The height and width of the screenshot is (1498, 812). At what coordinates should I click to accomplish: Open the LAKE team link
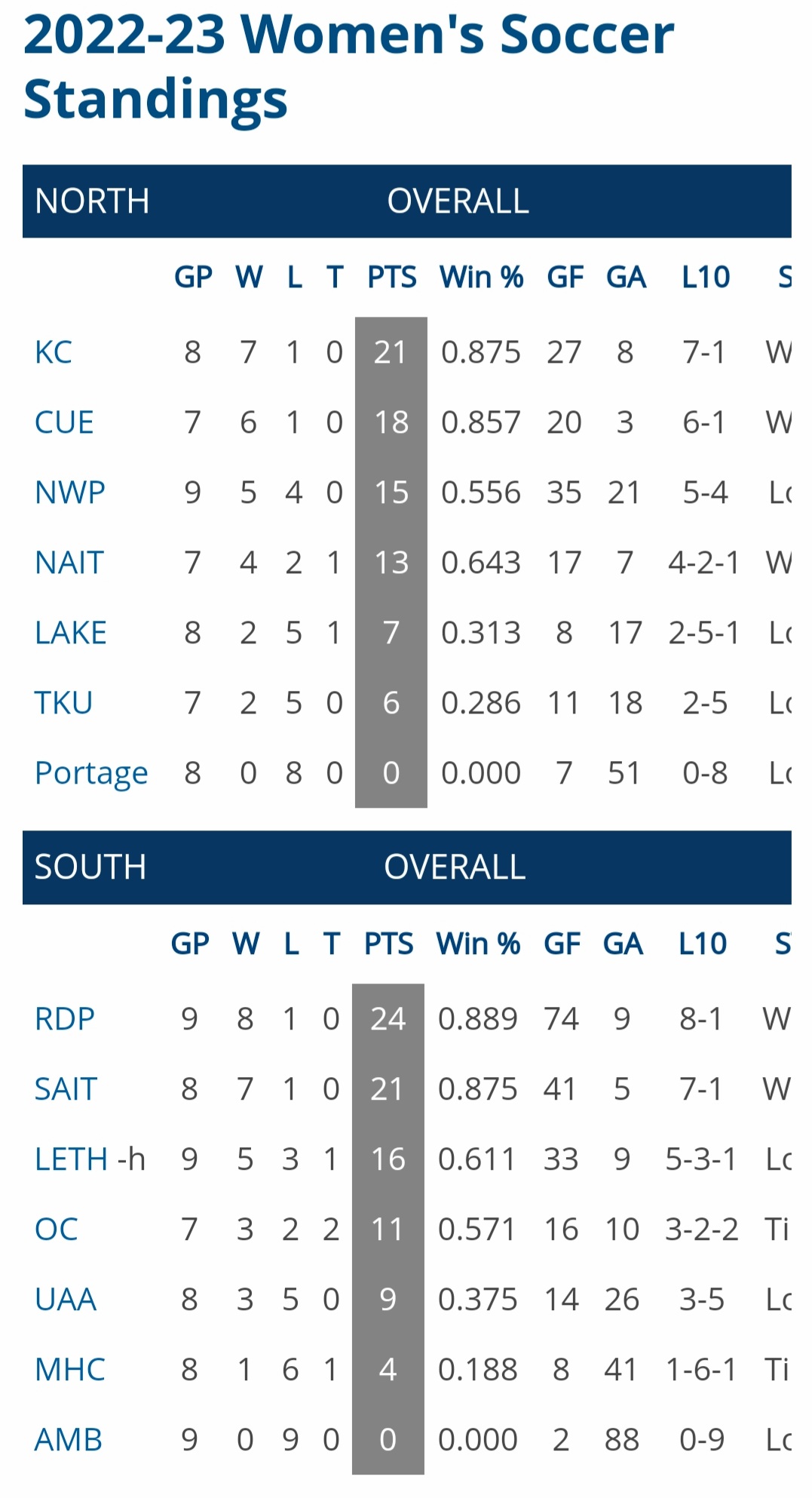71,633
